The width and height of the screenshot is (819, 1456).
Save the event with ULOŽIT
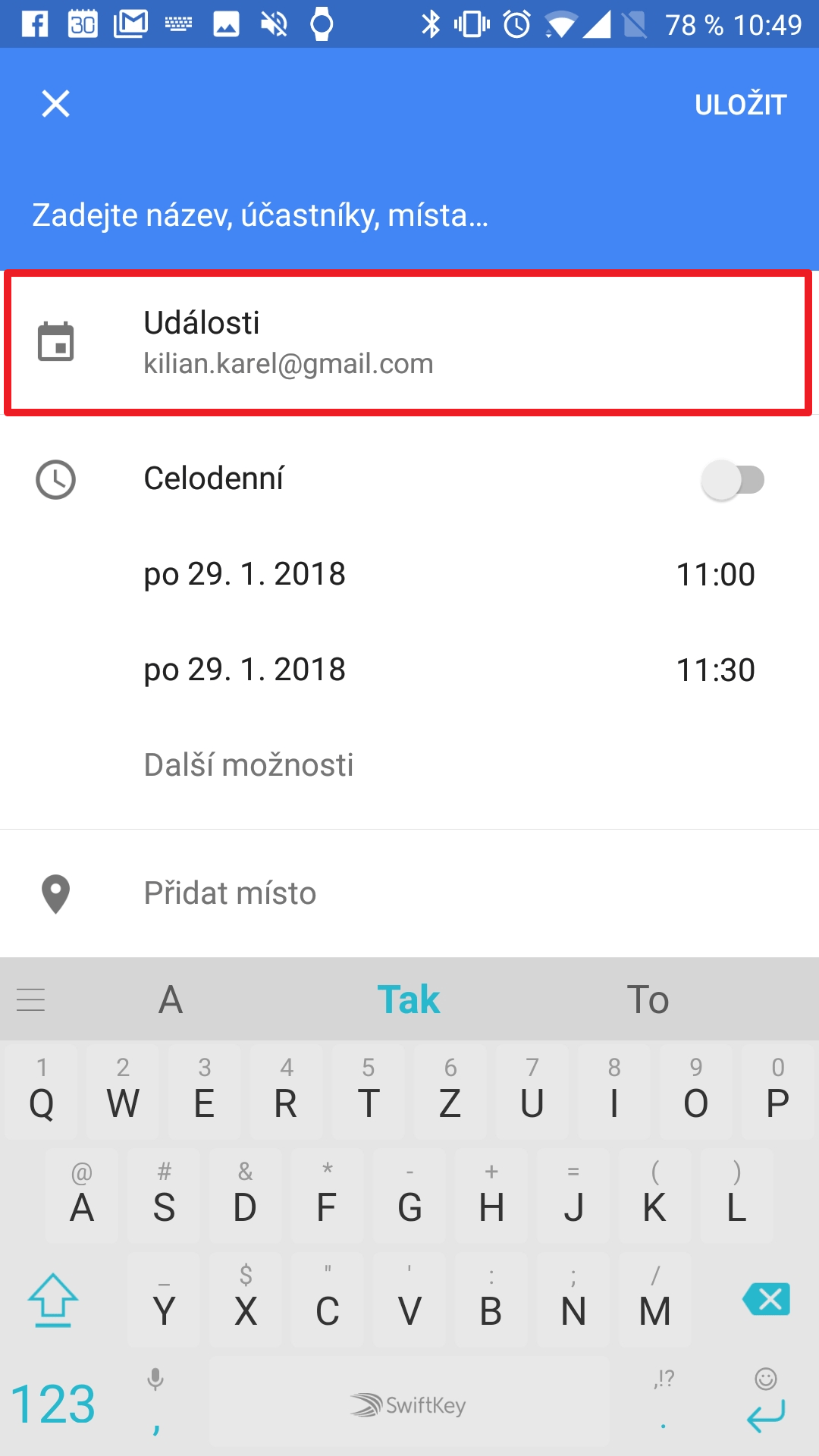[x=740, y=105]
